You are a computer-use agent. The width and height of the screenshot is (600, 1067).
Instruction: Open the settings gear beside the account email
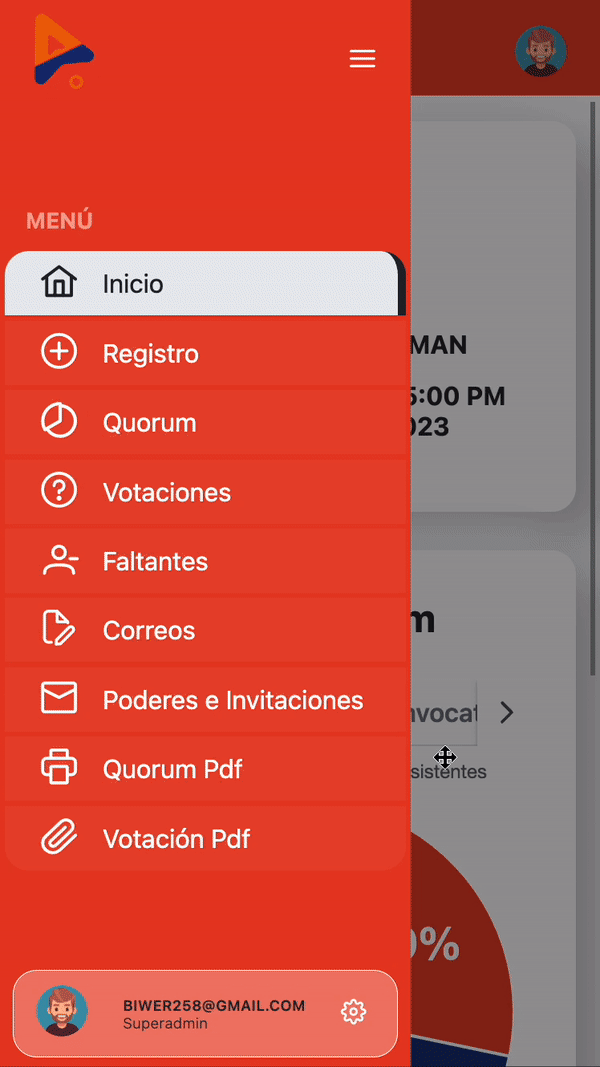[353, 1012]
